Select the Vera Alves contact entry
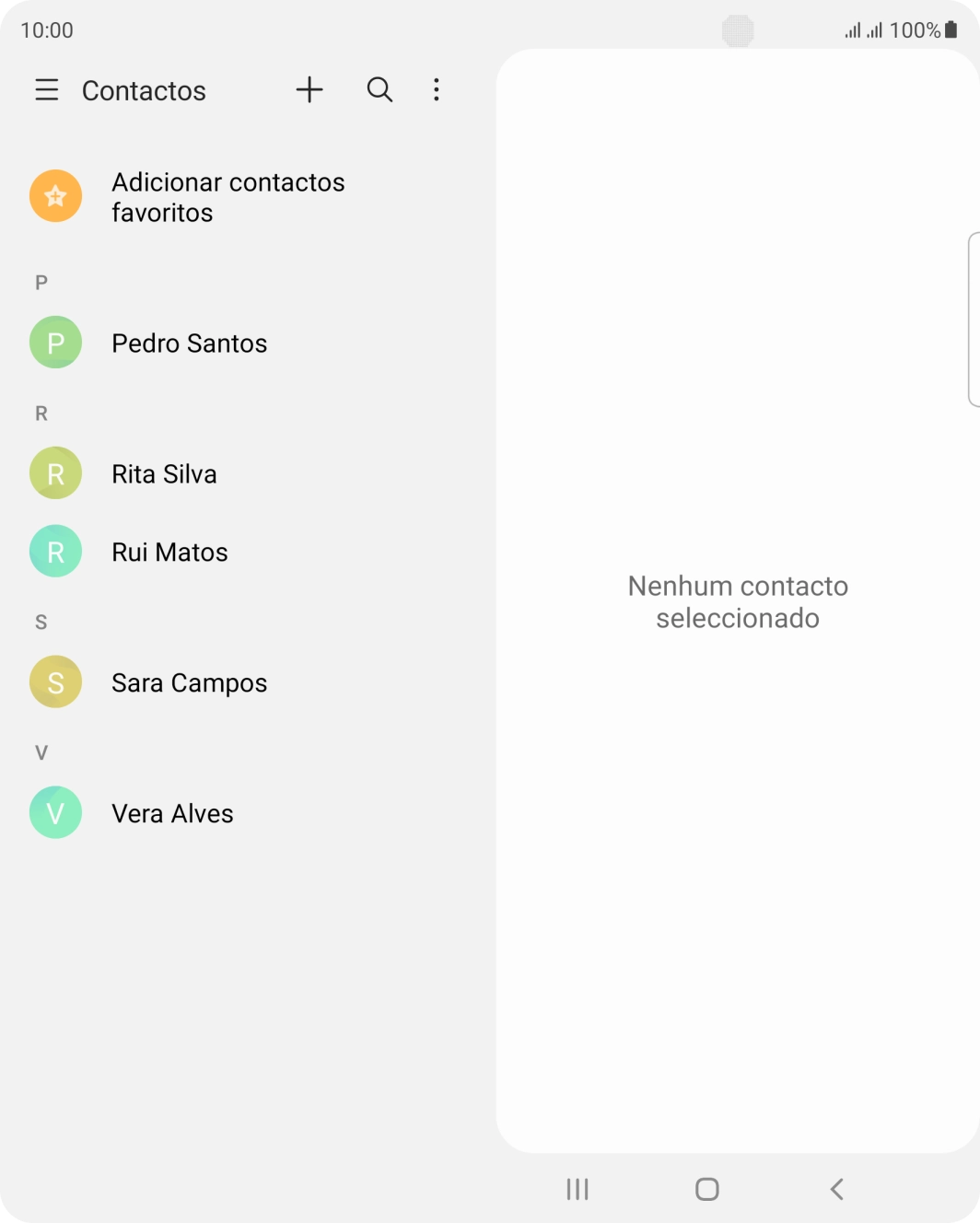 point(172,812)
